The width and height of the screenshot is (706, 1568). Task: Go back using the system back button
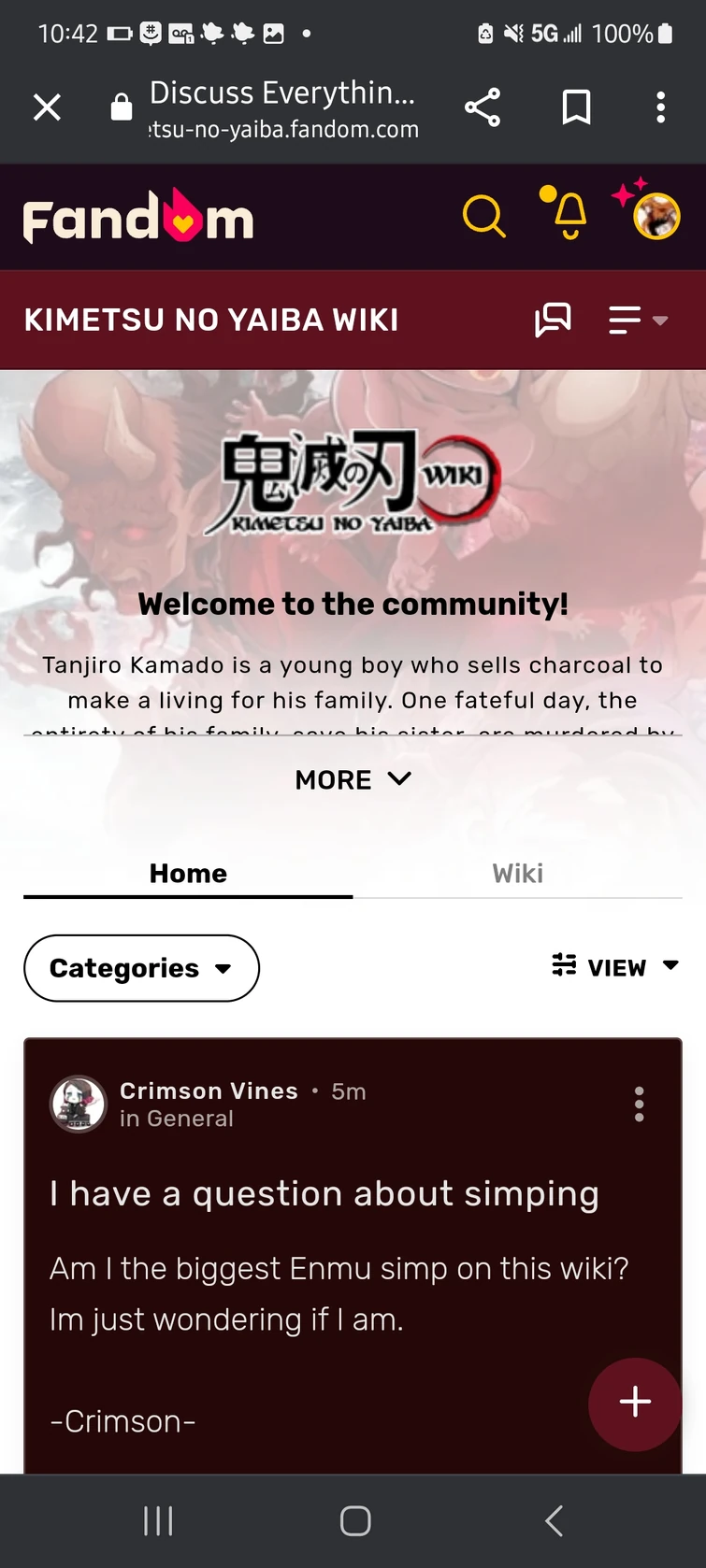click(x=554, y=1520)
